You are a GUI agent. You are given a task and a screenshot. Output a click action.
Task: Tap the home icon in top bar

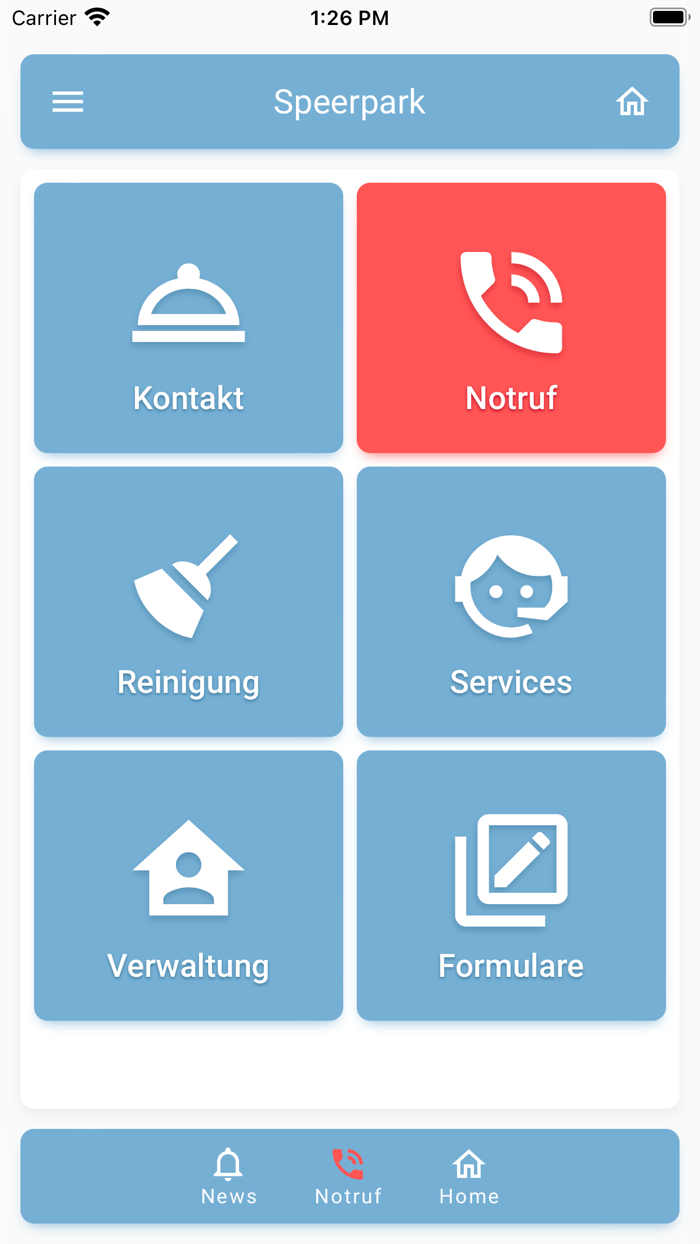coord(632,102)
